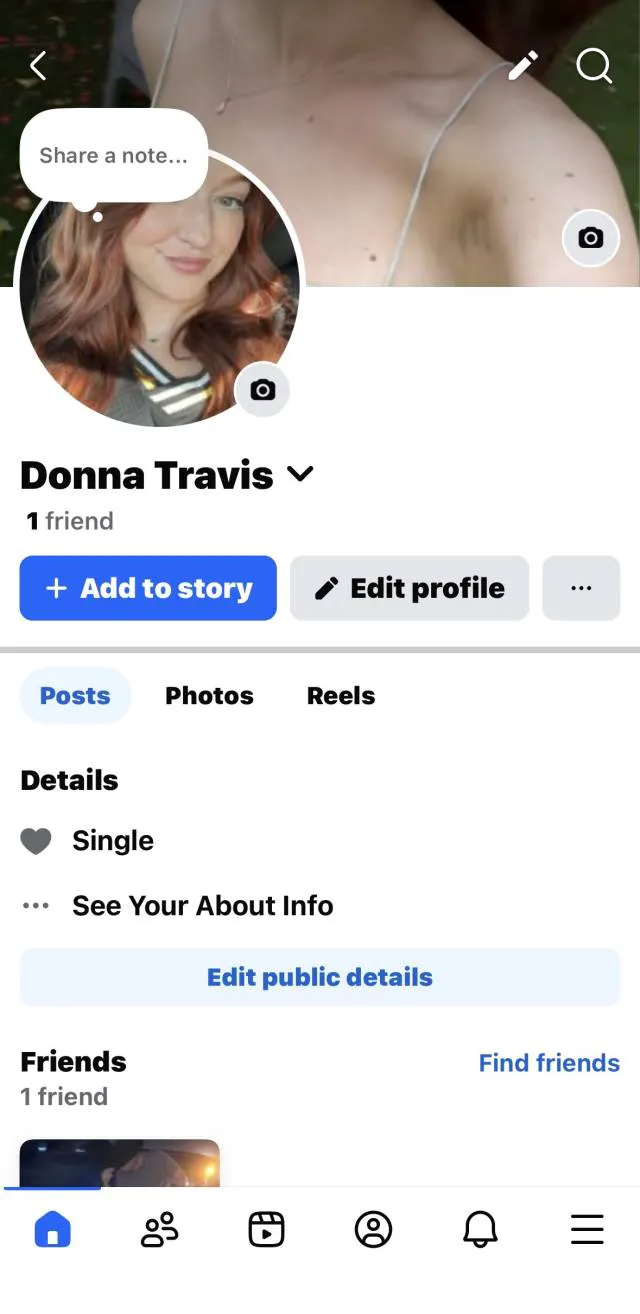Image resolution: width=640 pixels, height=1314 pixels.
Task: Open the hamburger menu tab
Action: [587, 1229]
